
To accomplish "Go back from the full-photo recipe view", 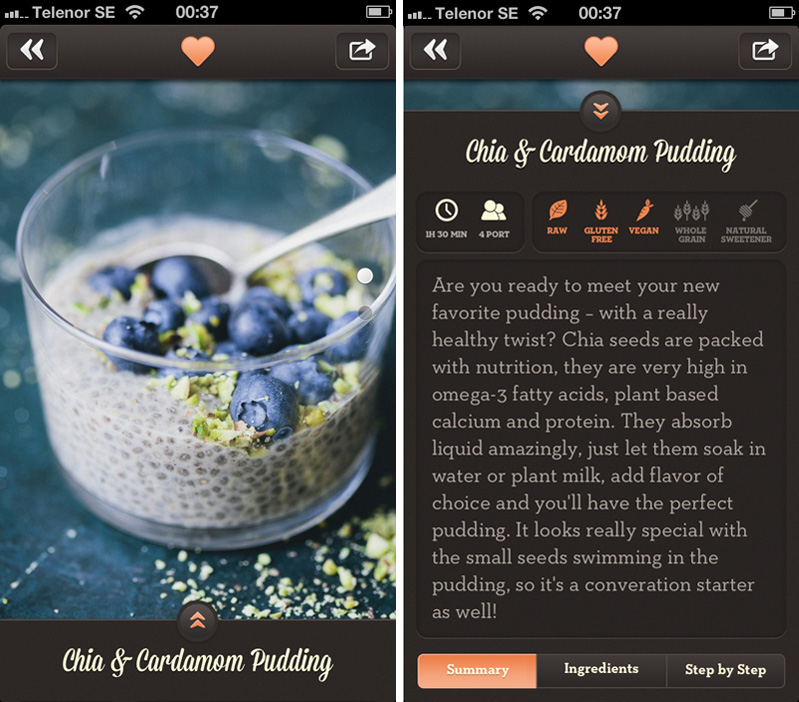I will point(32,50).
